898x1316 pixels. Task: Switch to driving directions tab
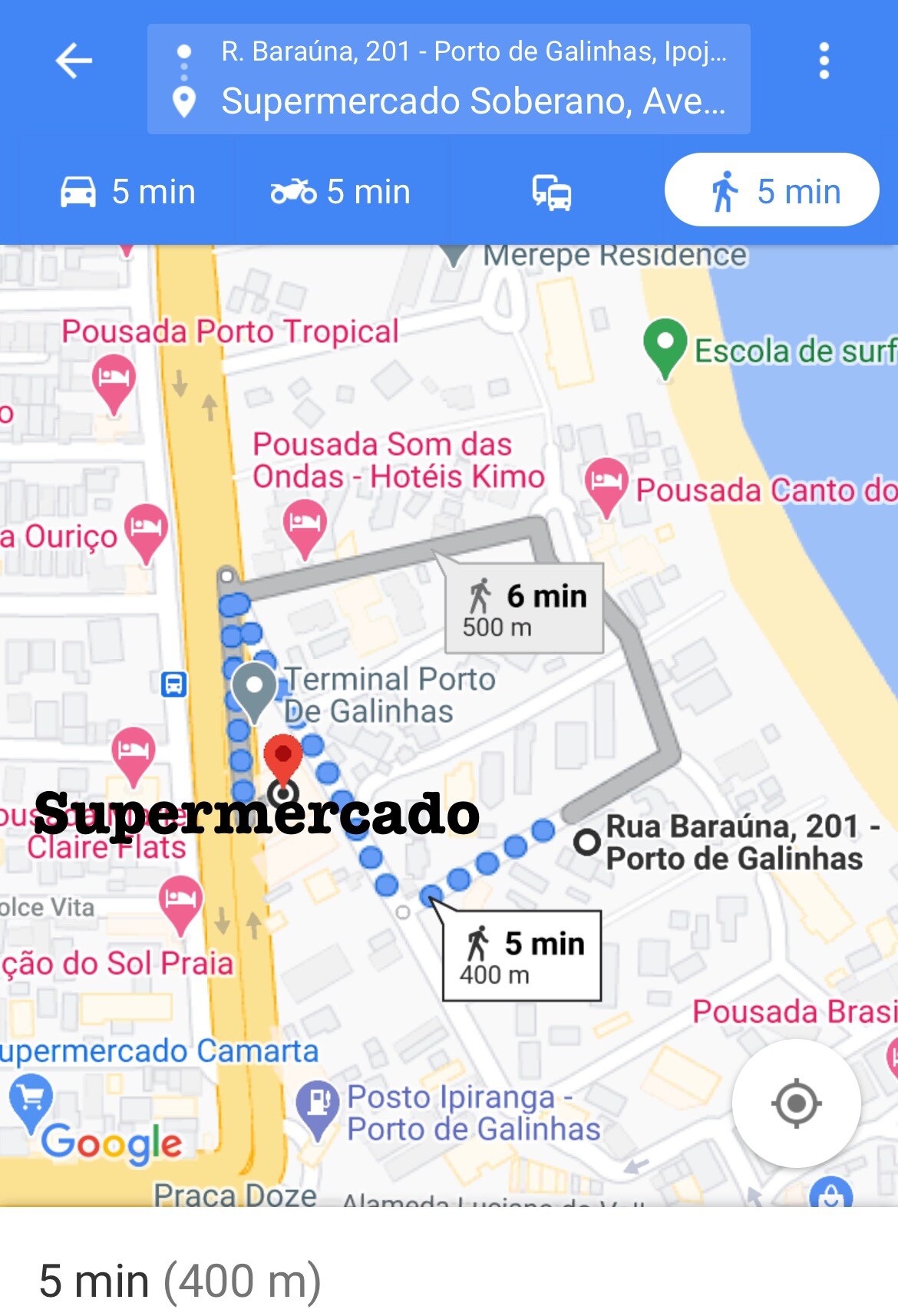[x=128, y=192]
